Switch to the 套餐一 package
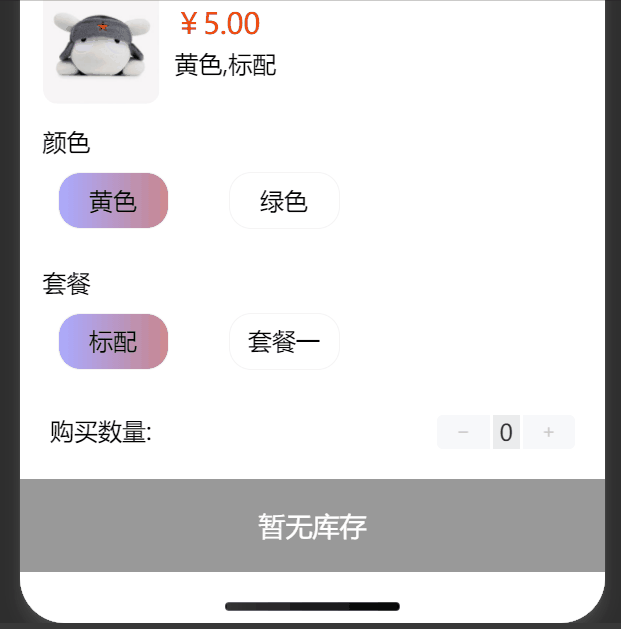Screen dimensions: 621x629 coord(284,342)
